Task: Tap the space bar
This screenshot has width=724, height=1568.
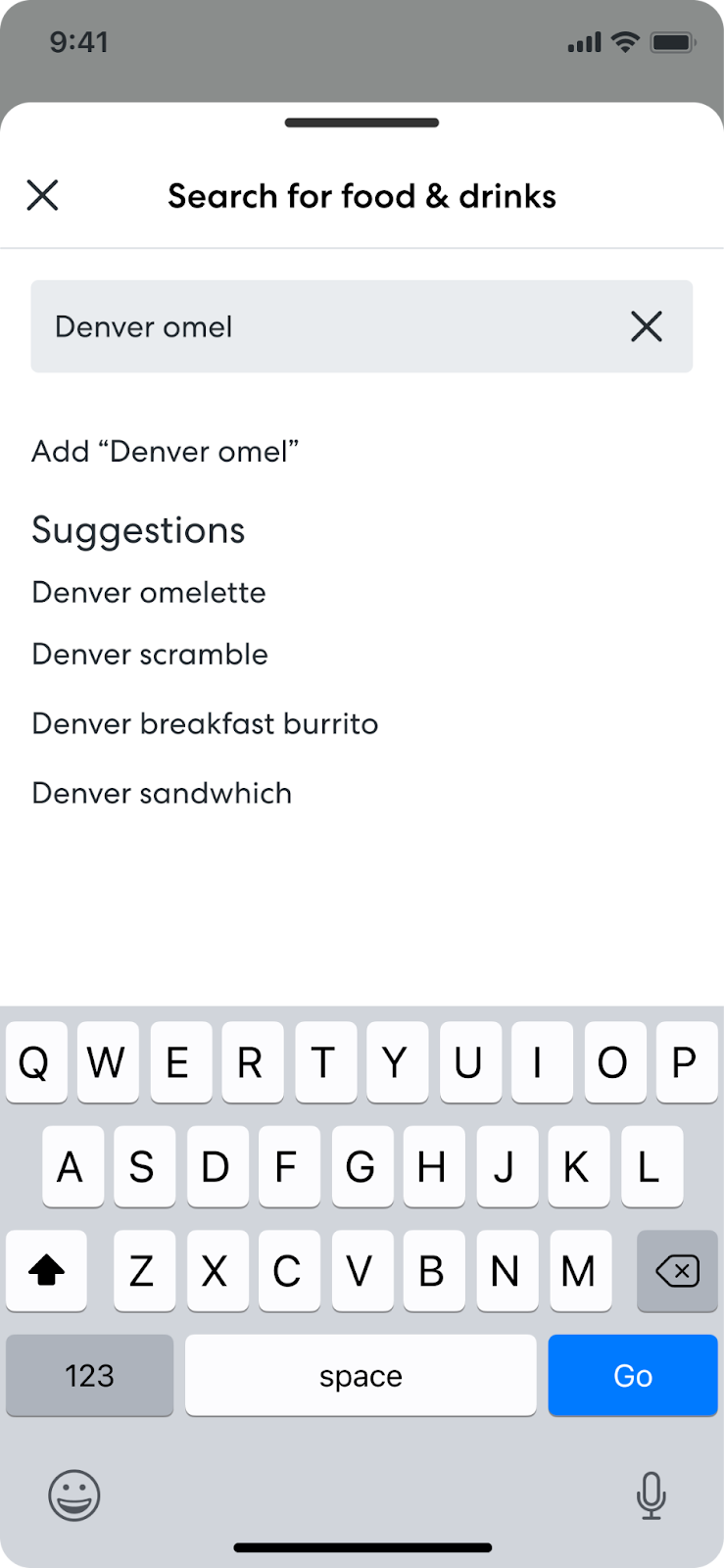Action: 361,1375
